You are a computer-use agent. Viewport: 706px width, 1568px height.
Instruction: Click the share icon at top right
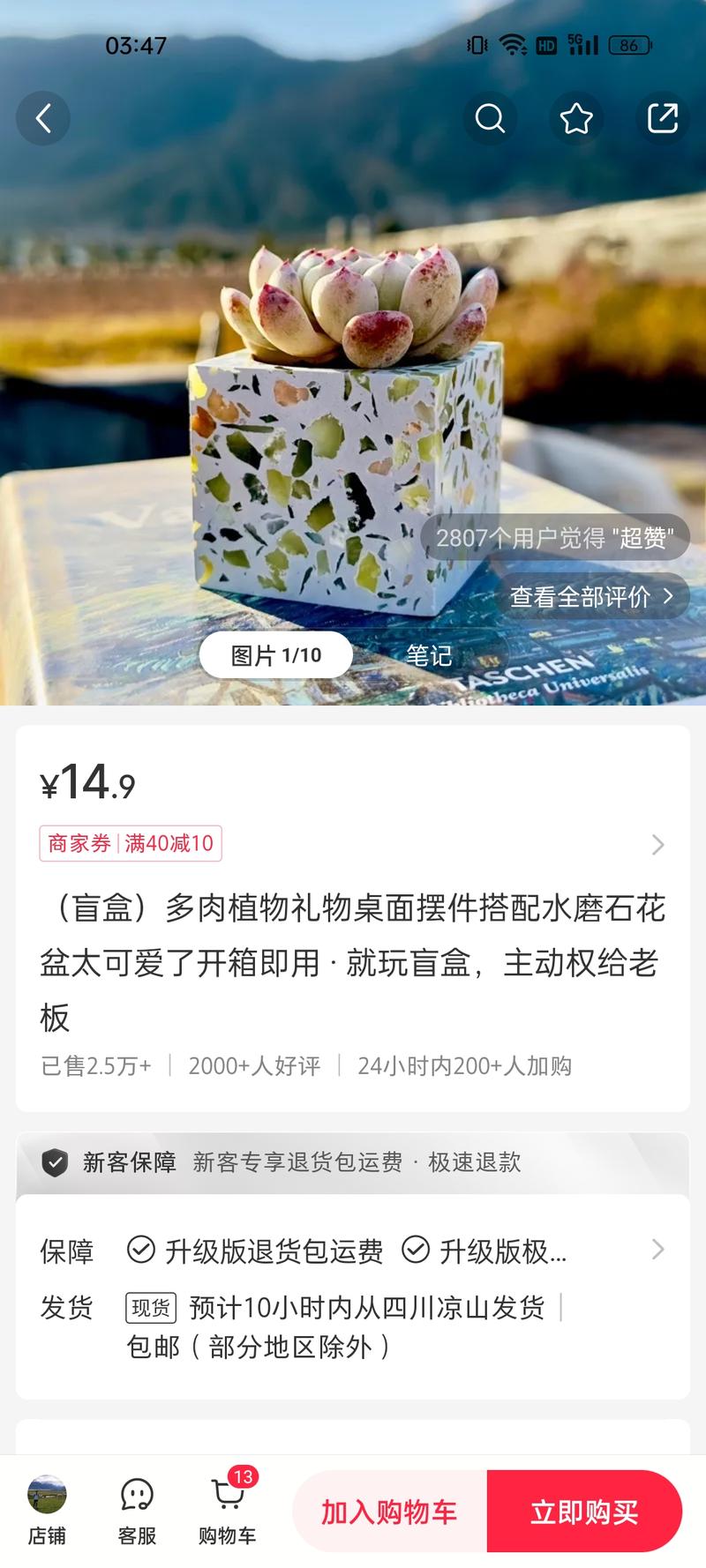tap(663, 117)
